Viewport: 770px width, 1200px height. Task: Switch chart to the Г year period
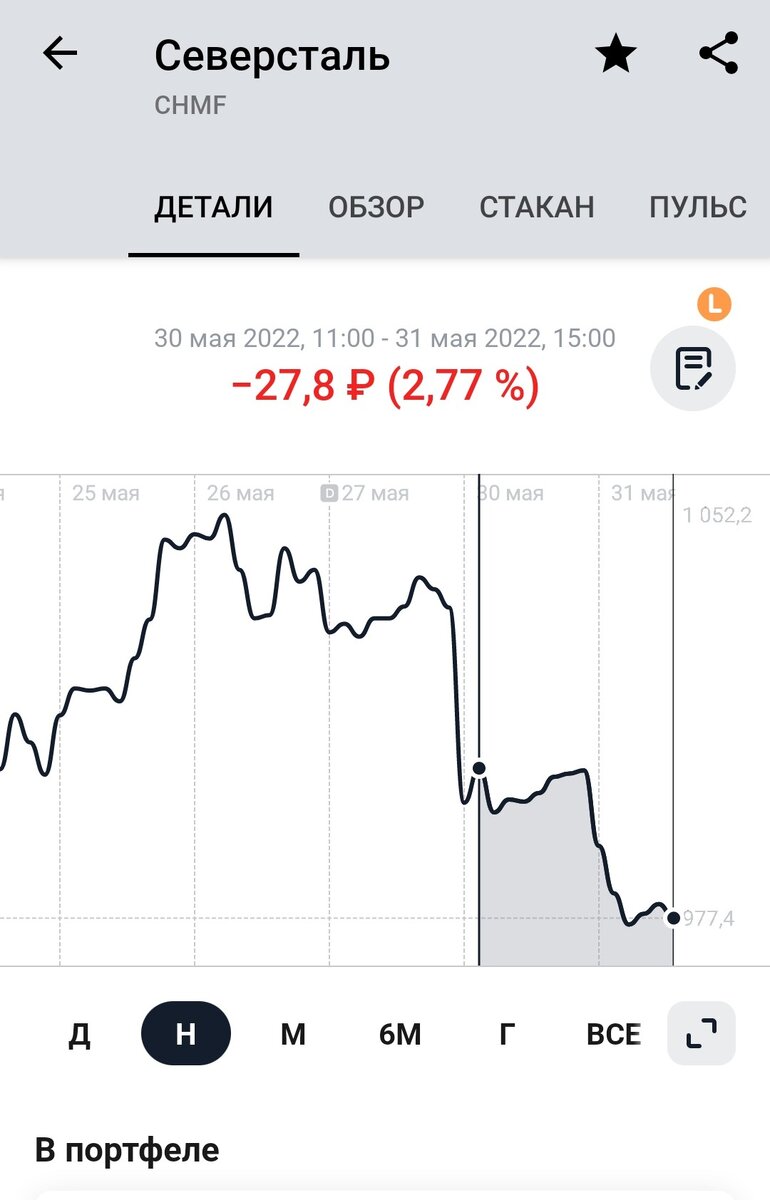click(507, 1034)
